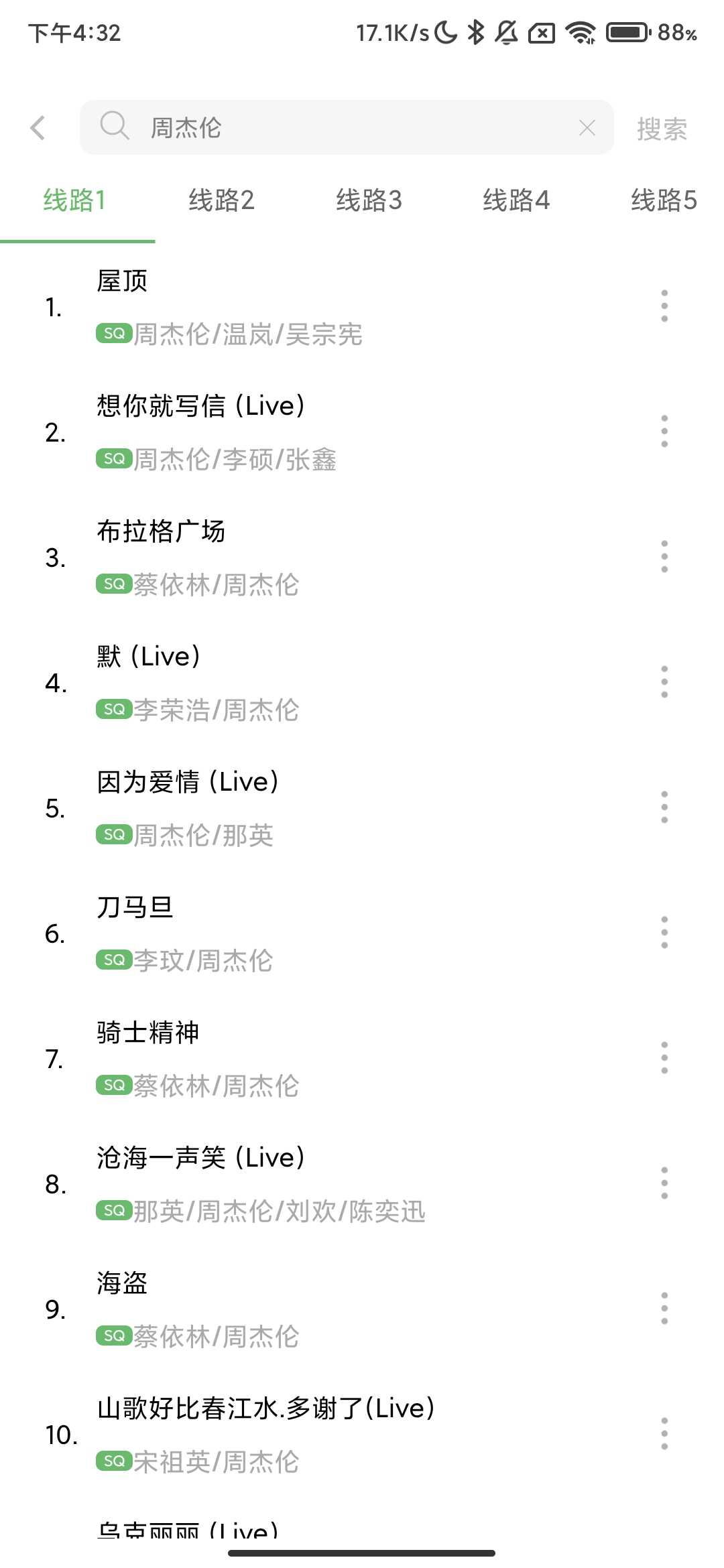Open 沧海一声笑 (Live) from results
The image size is (724, 1568).
tap(268, 1183)
